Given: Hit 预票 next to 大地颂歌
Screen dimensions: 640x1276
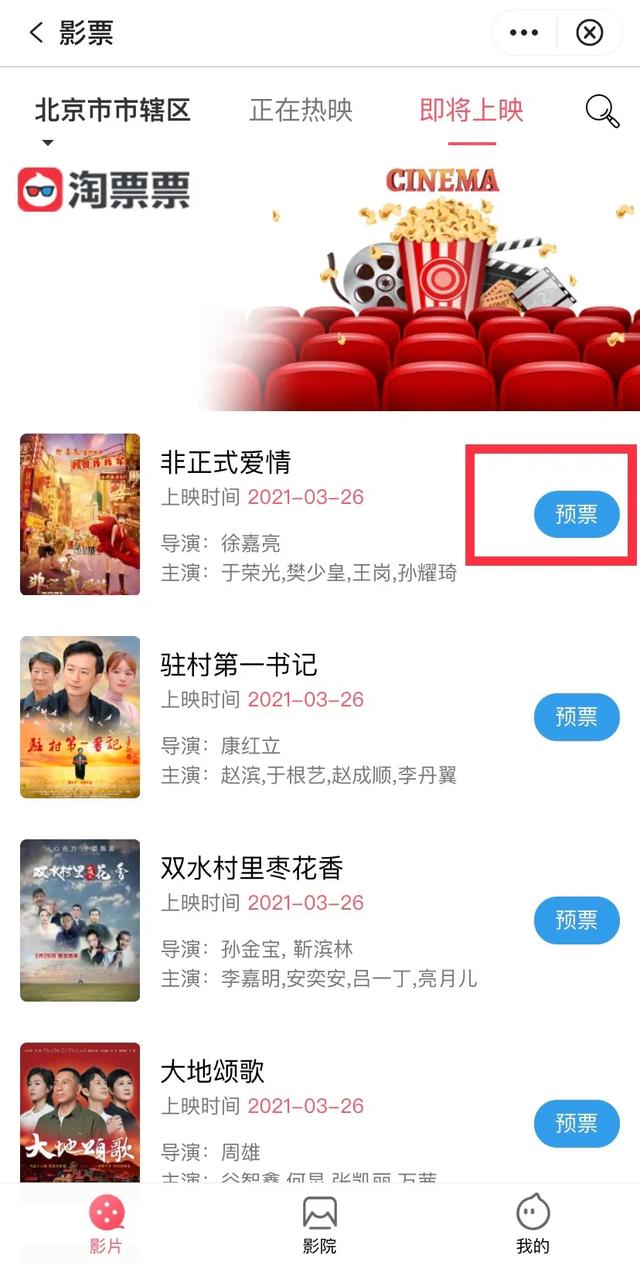Looking at the screenshot, I should (576, 1123).
